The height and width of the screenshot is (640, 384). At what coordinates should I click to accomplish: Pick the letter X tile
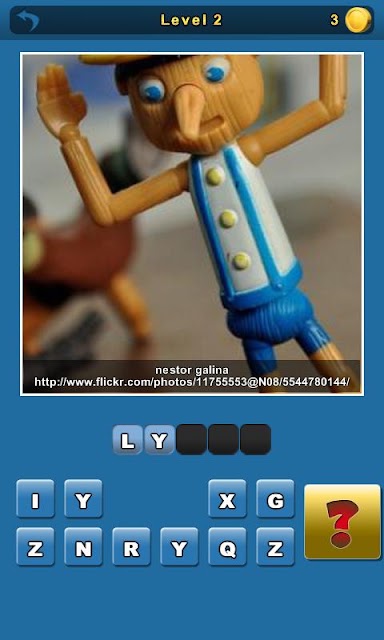click(x=227, y=499)
